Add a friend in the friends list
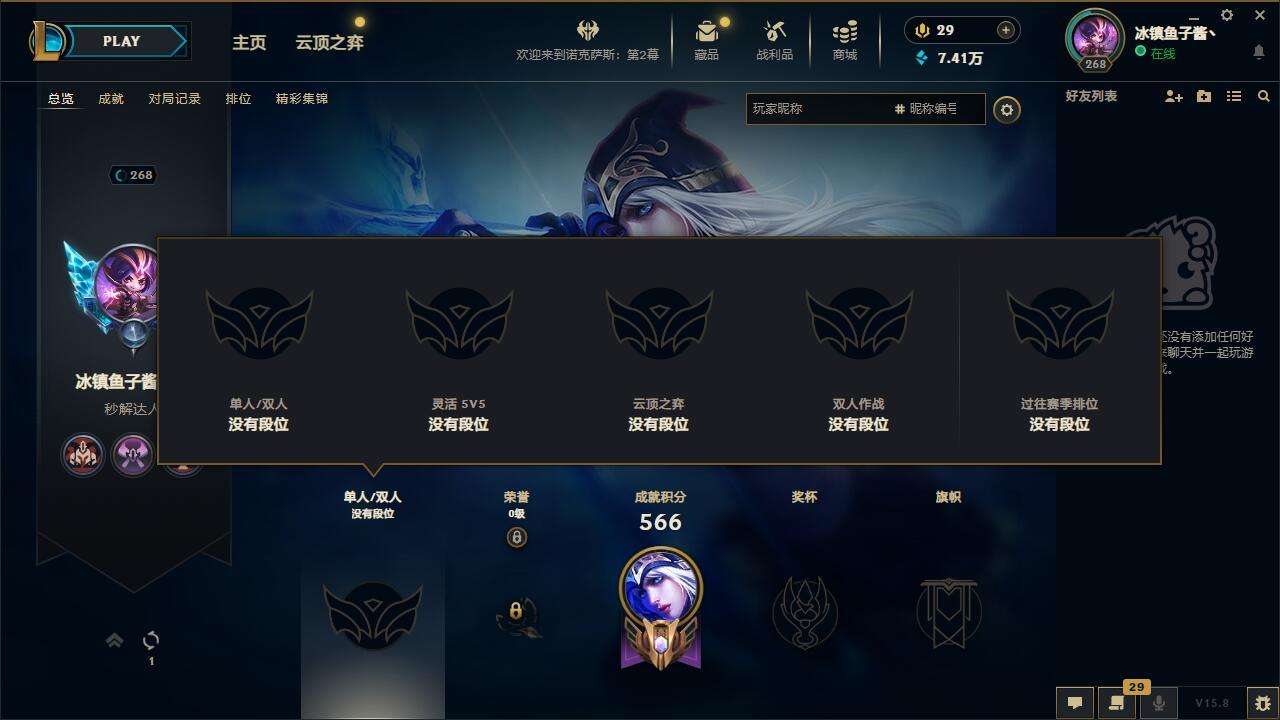The width and height of the screenshot is (1280, 720). (x=1174, y=96)
